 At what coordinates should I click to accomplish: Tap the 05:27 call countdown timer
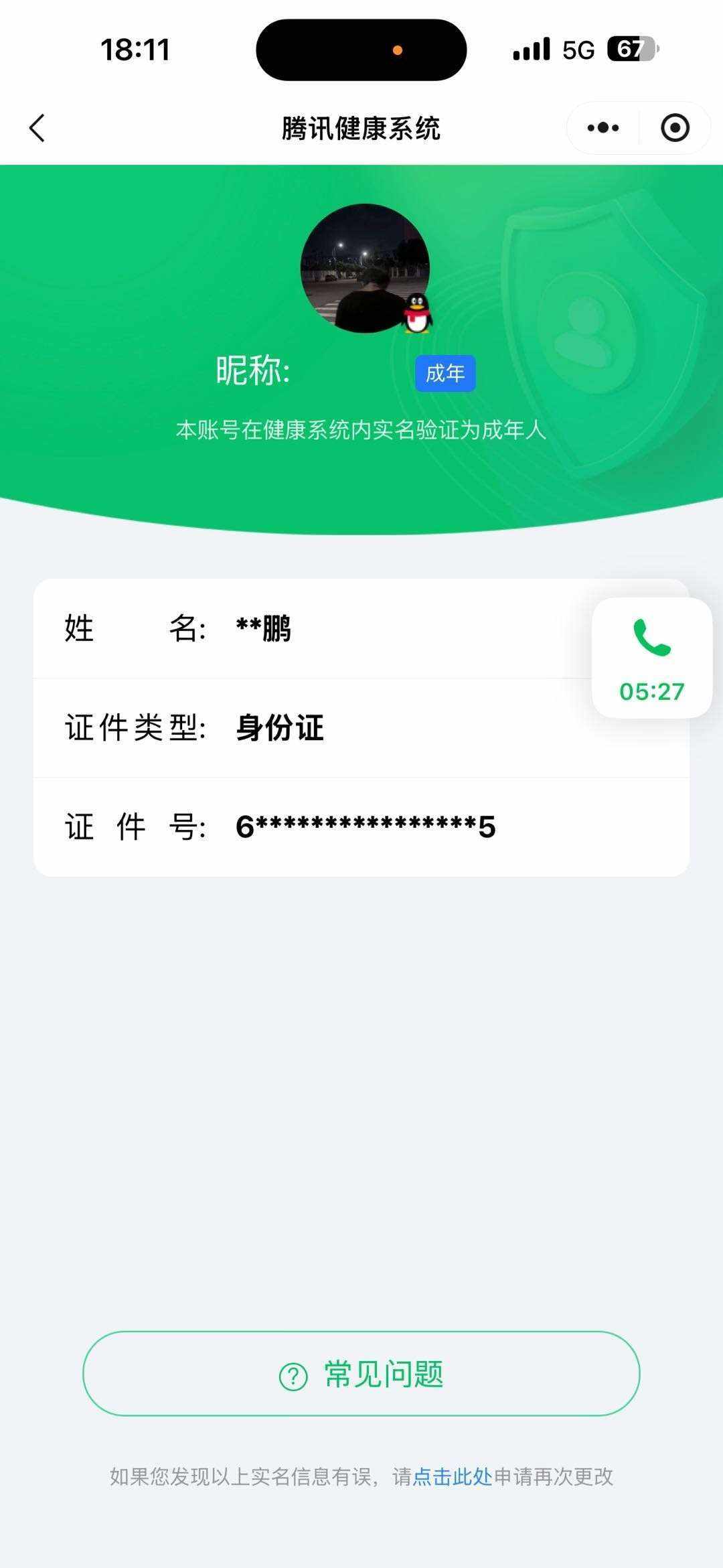click(x=651, y=691)
